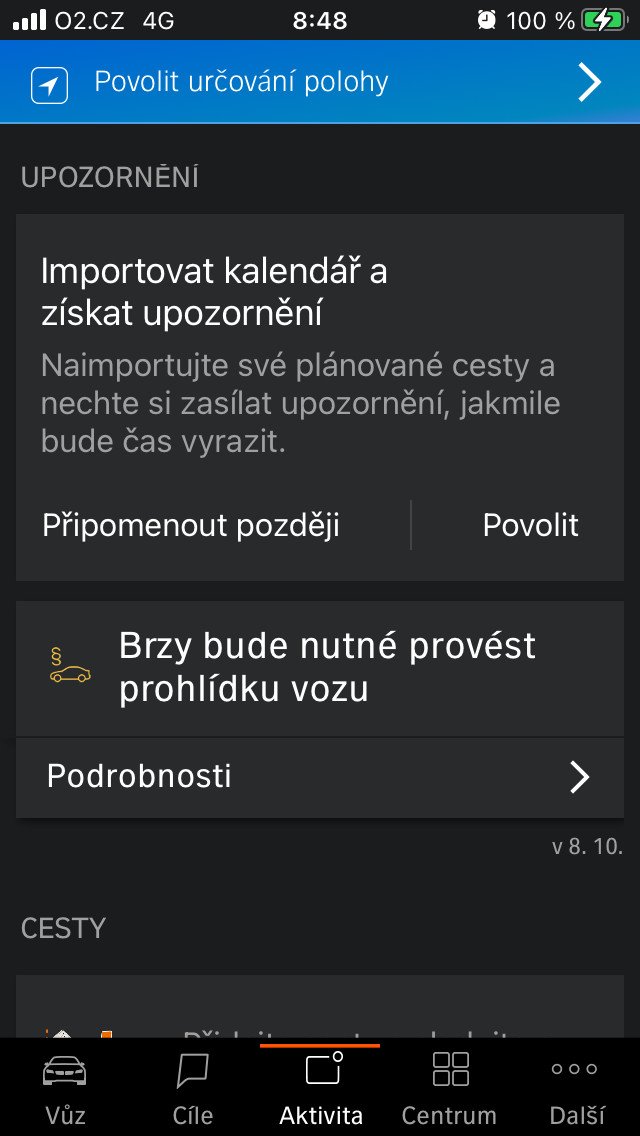
Task: Open the Povolit určování polohy banner
Action: (320, 83)
